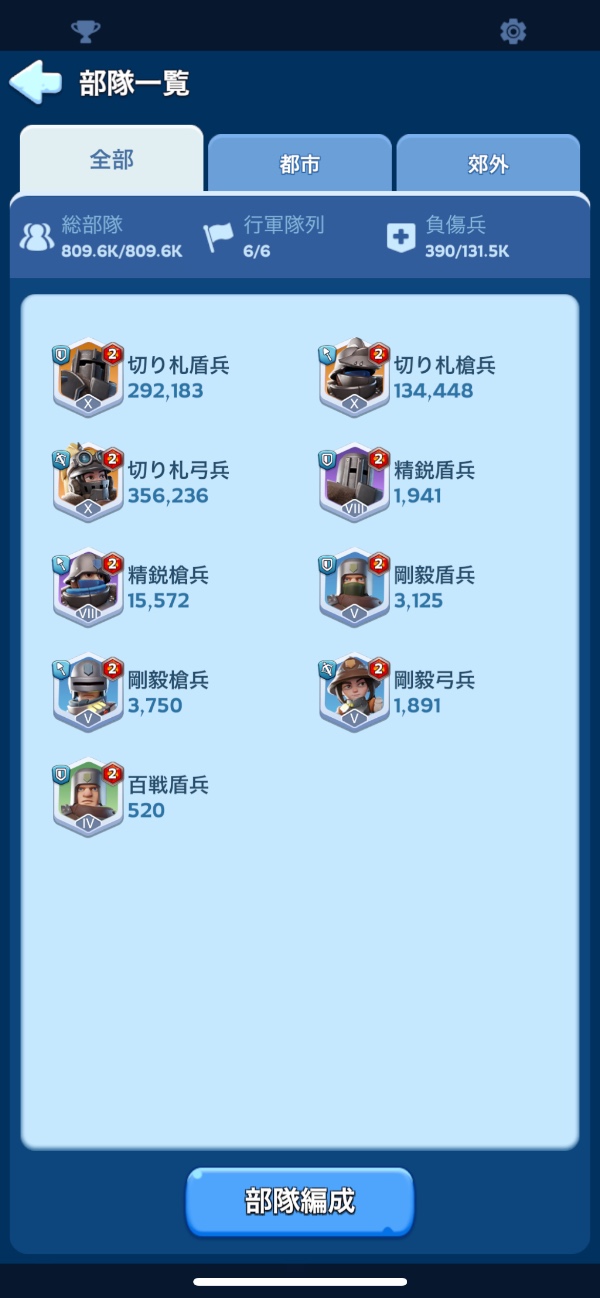Select the 剛毅盾兵 troop
This screenshot has height=1298, width=600.
(355, 587)
